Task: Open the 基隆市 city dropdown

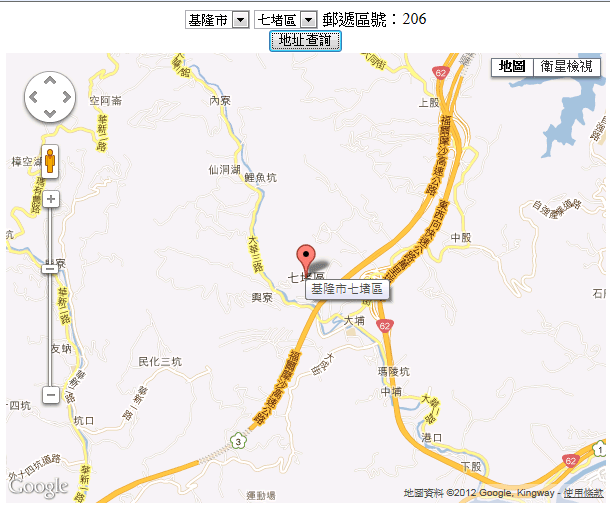Action: 217,20
